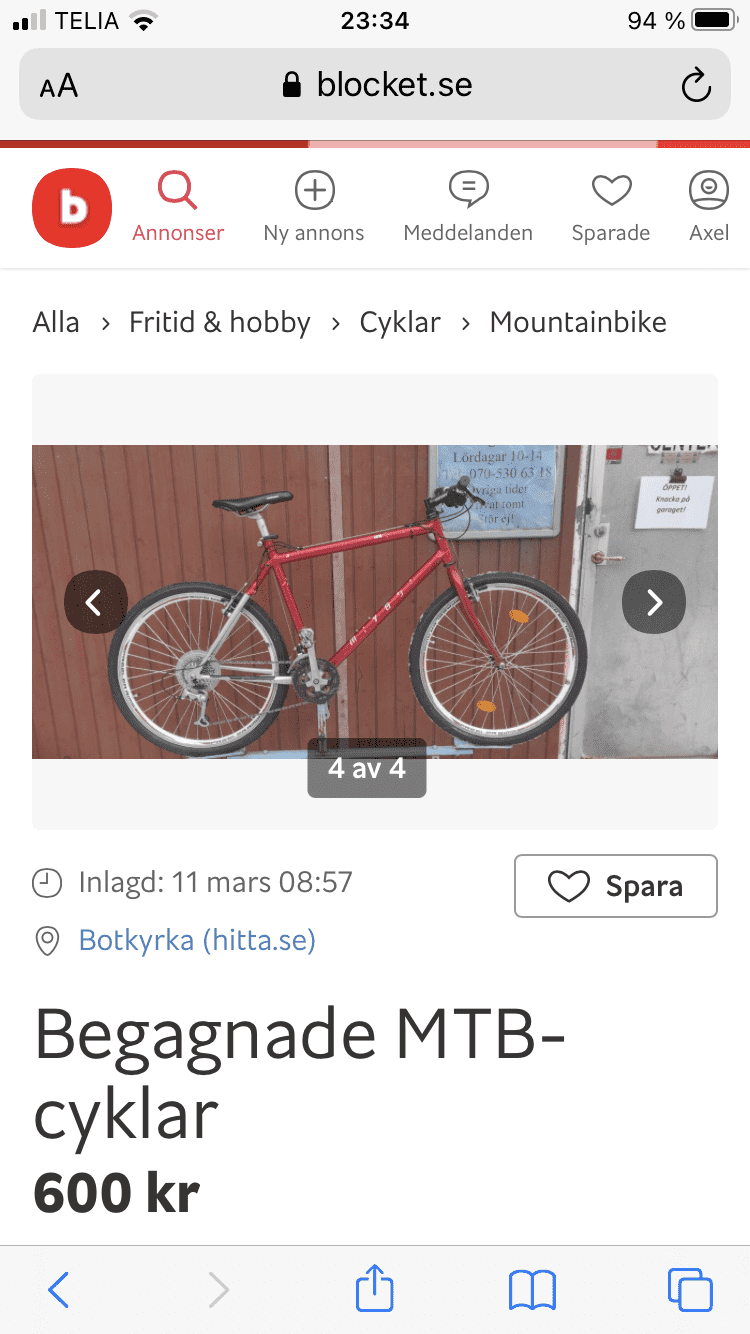
Task: View Sparade saved ads
Action: pyautogui.click(x=611, y=207)
